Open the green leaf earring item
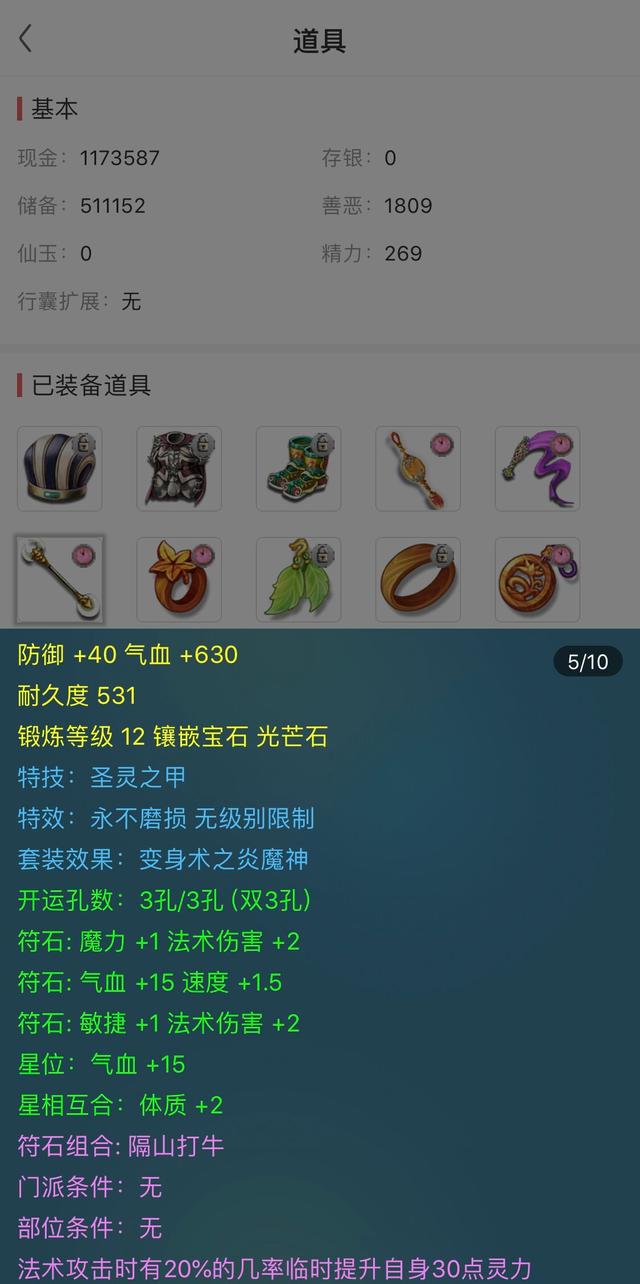The height and width of the screenshot is (1284, 640). (298, 580)
